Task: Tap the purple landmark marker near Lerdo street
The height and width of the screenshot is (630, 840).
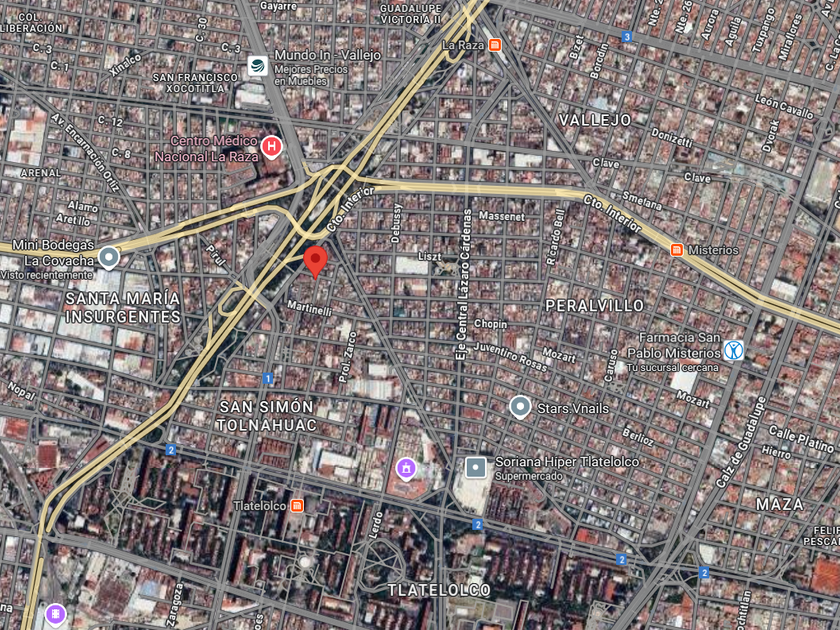Action: [x=407, y=470]
